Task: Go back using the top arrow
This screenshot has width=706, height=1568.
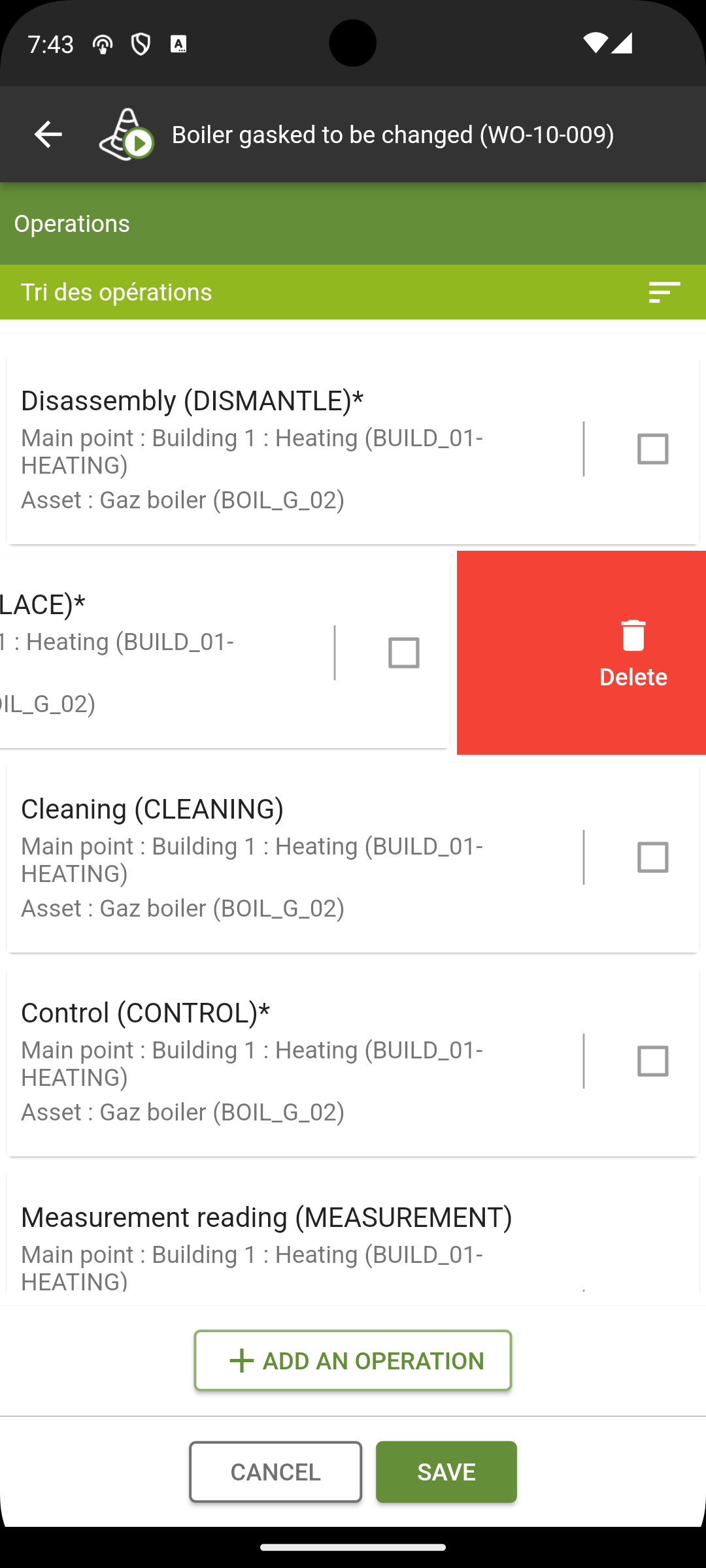Action: (48, 135)
